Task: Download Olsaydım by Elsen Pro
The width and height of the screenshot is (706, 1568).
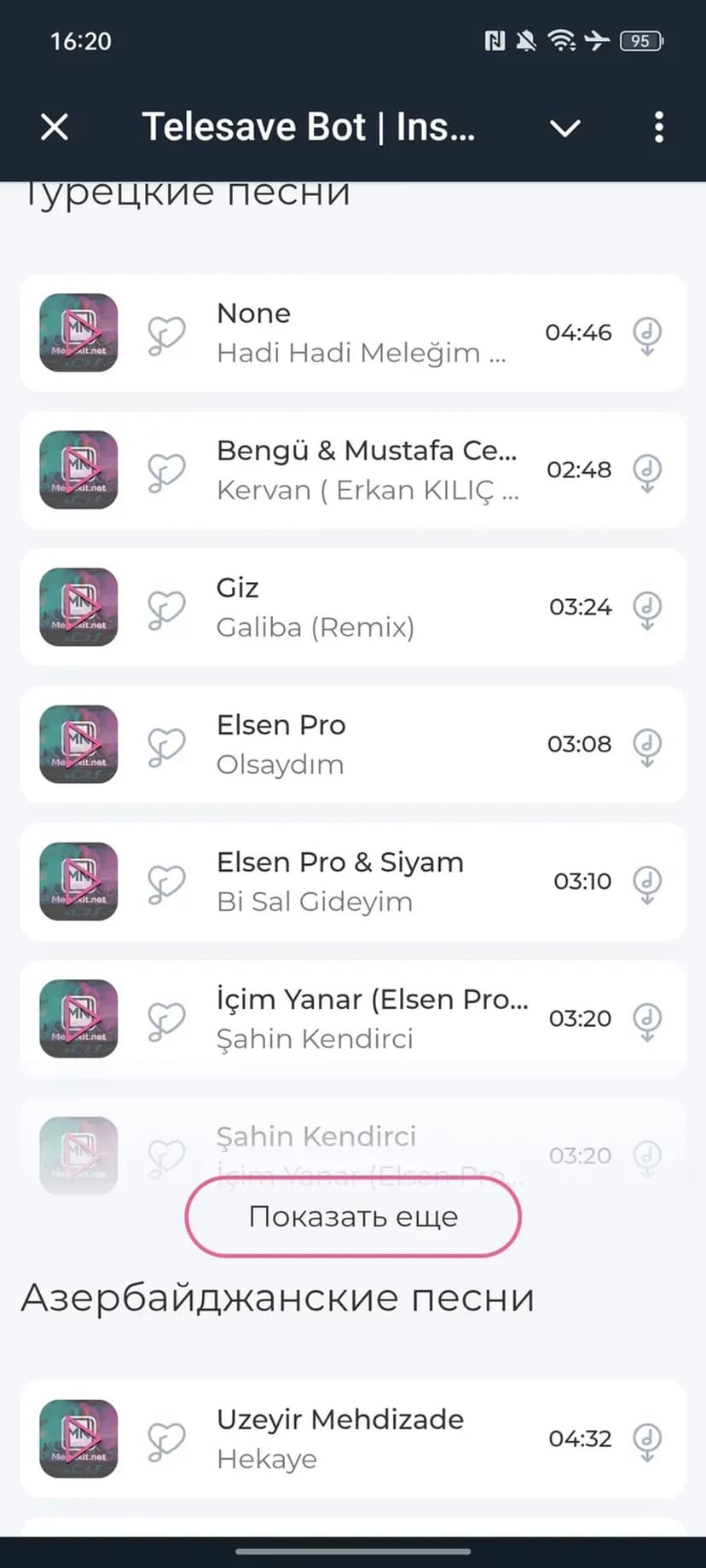Action: (647, 746)
